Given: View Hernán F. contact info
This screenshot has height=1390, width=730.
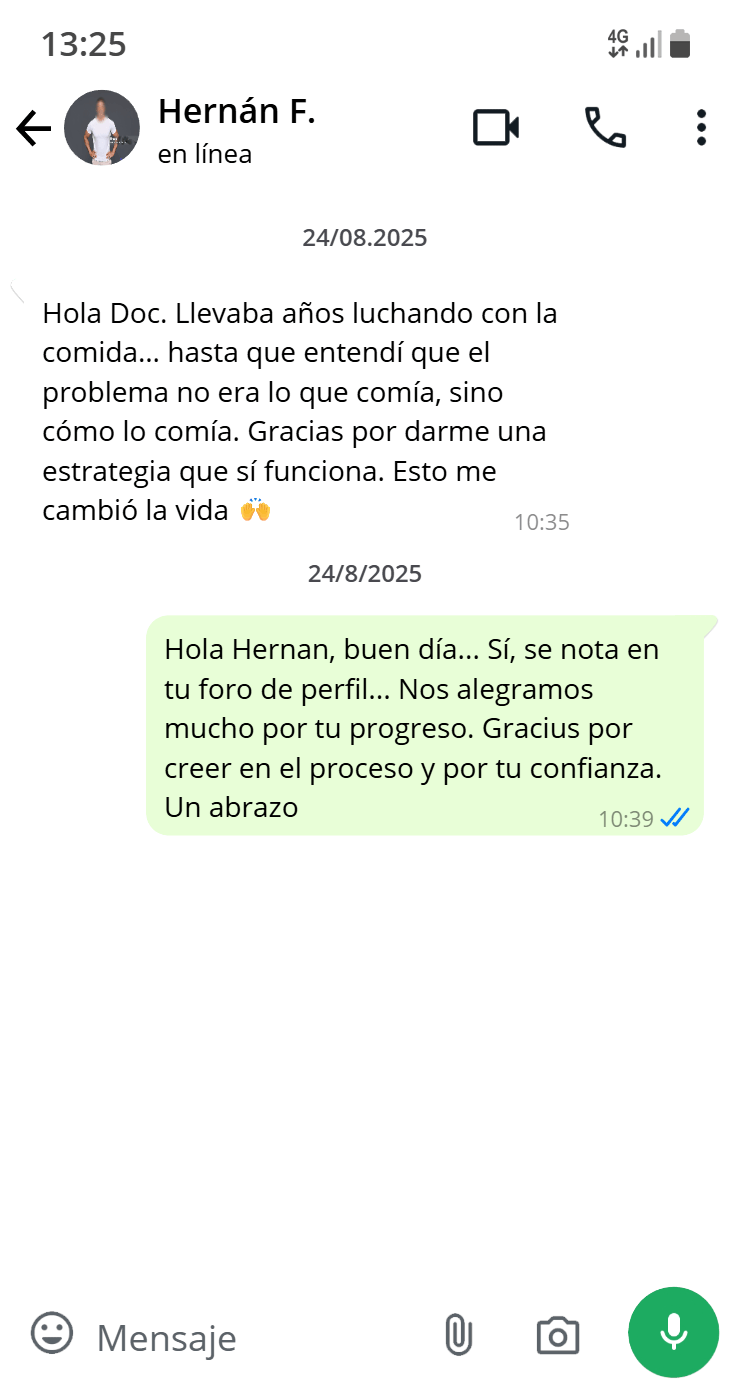Looking at the screenshot, I should point(237,128).
